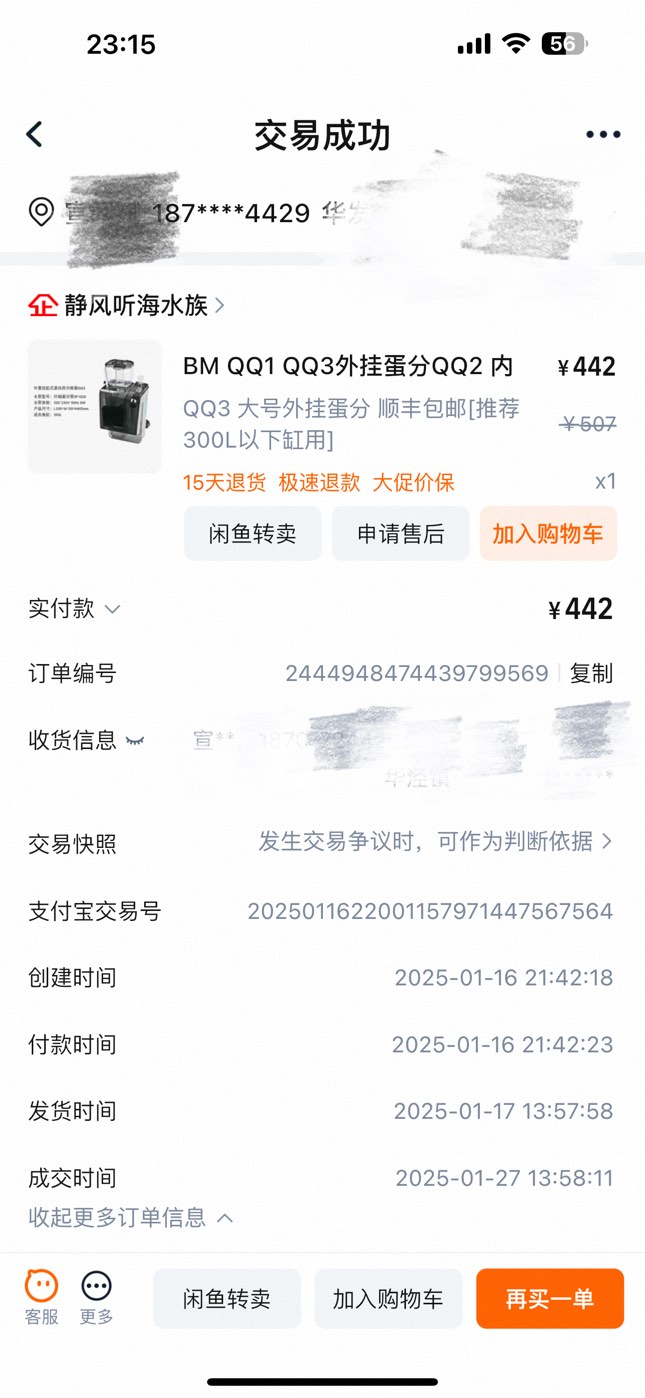
Task: Tap the orange 加入购物车 under the product
Action: 547,534
